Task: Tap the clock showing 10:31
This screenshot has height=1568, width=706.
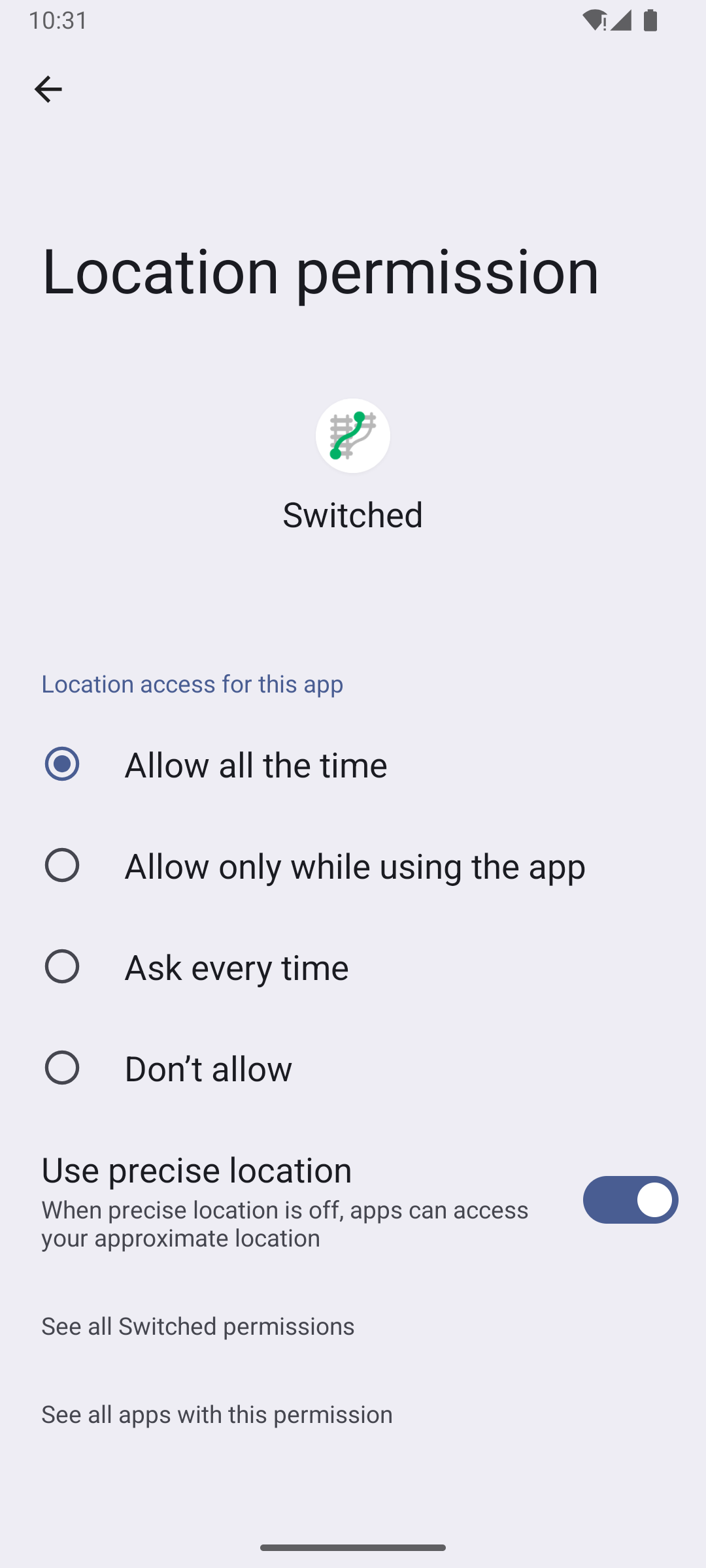Action: [x=59, y=21]
